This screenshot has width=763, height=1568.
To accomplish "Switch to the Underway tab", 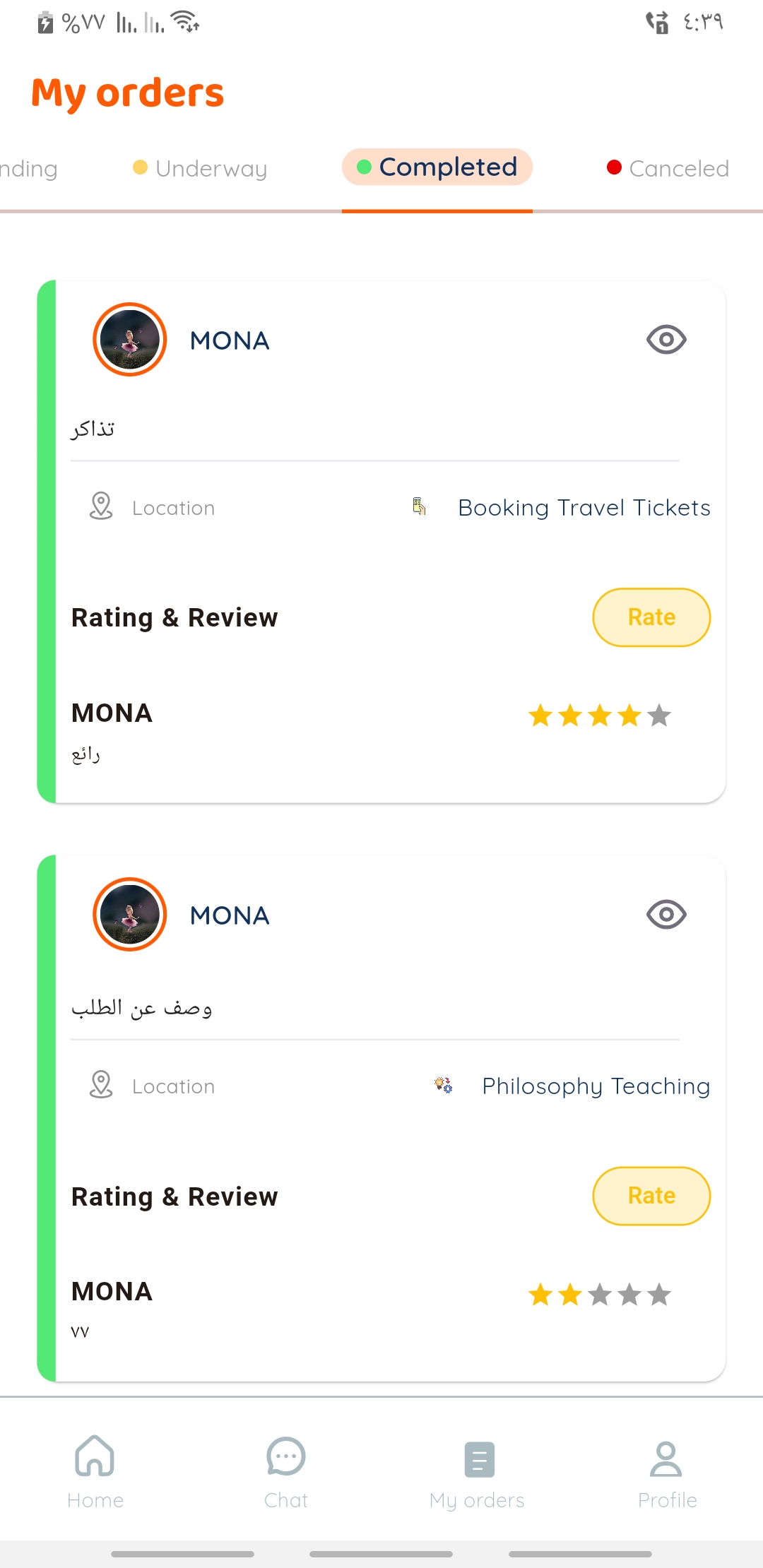I will [x=201, y=168].
